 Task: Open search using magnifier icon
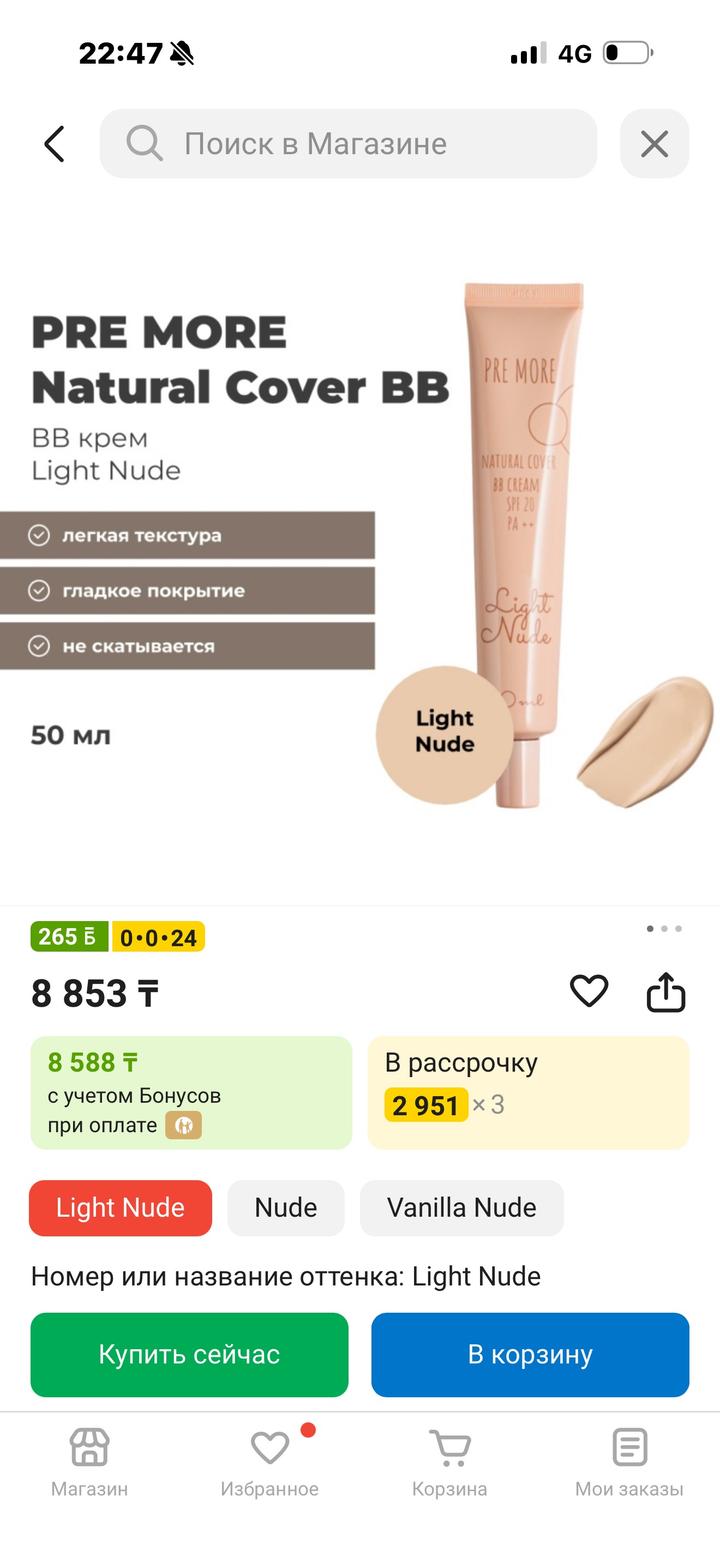(x=143, y=143)
